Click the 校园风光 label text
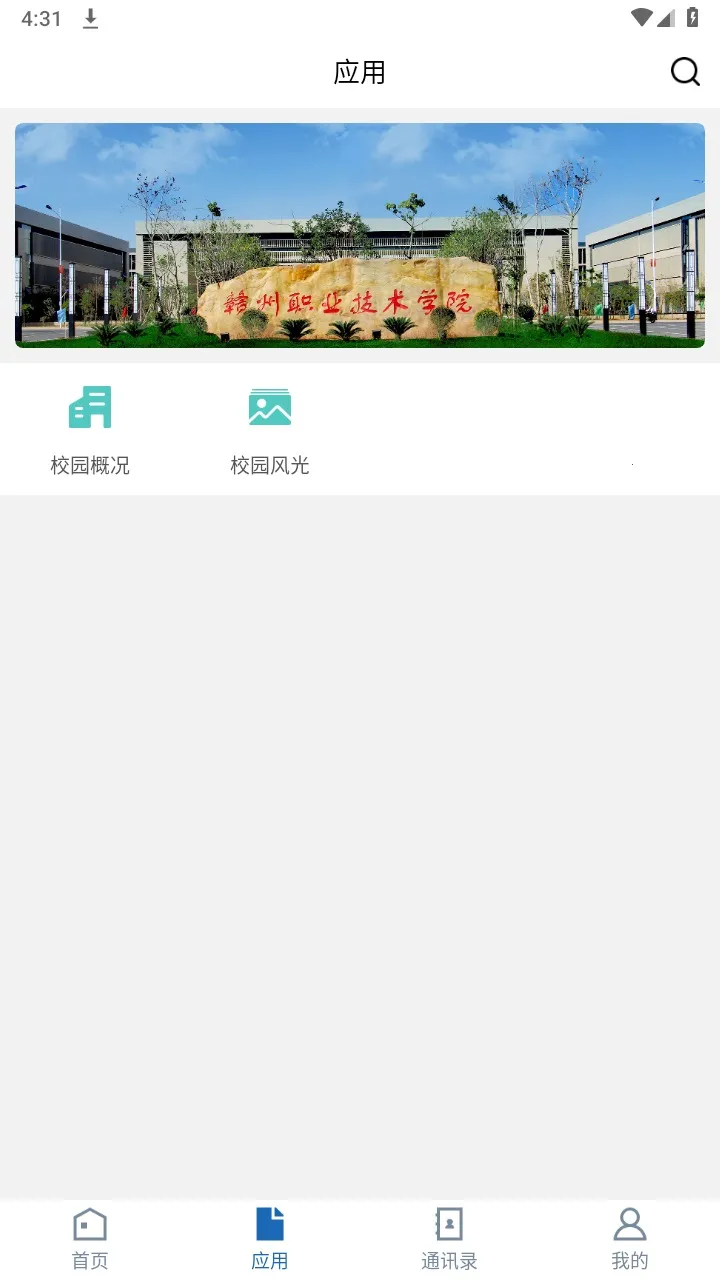The width and height of the screenshot is (720, 1280). (x=270, y=464)
